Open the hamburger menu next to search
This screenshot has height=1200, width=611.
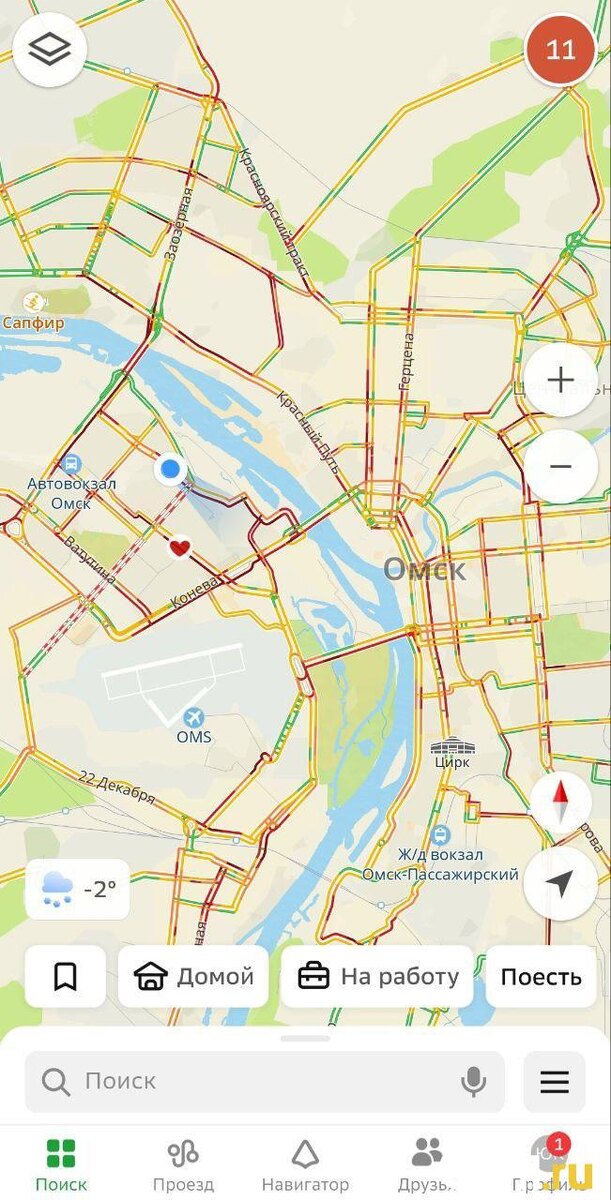pos(555,1081)
